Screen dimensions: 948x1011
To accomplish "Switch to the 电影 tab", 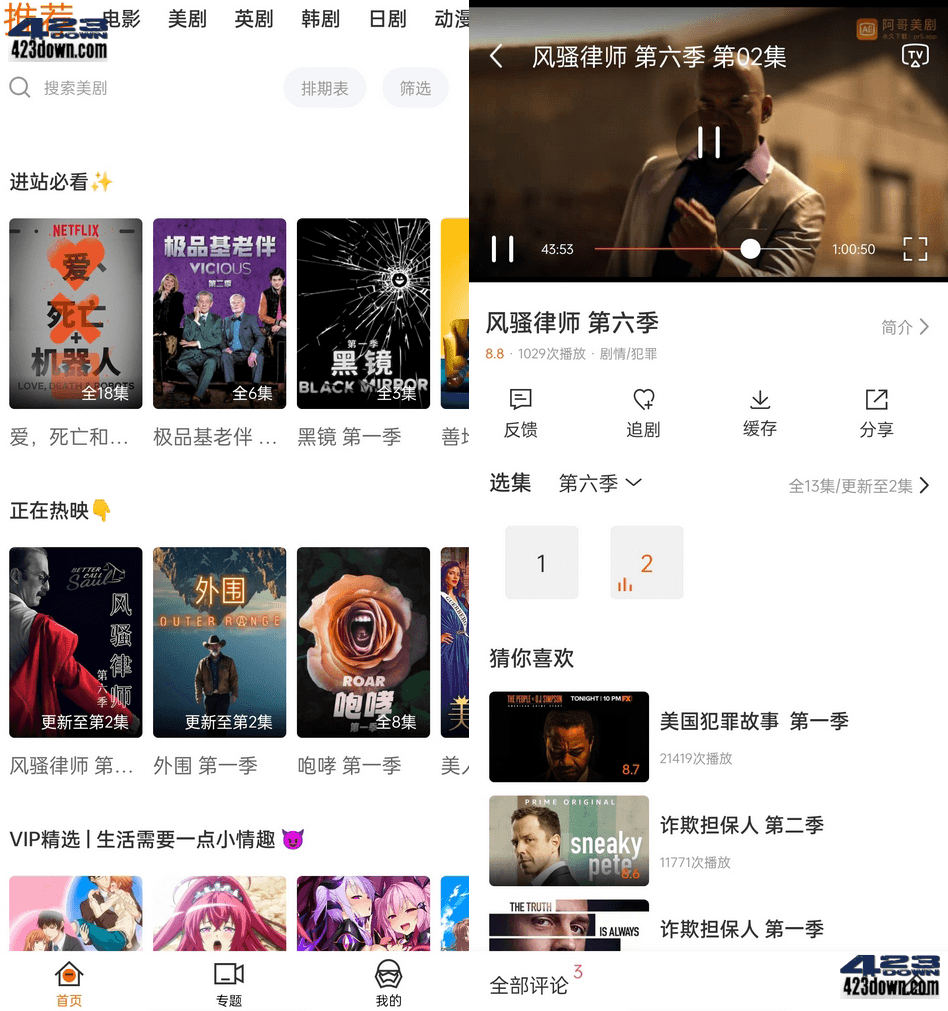I will coord(120,19).
